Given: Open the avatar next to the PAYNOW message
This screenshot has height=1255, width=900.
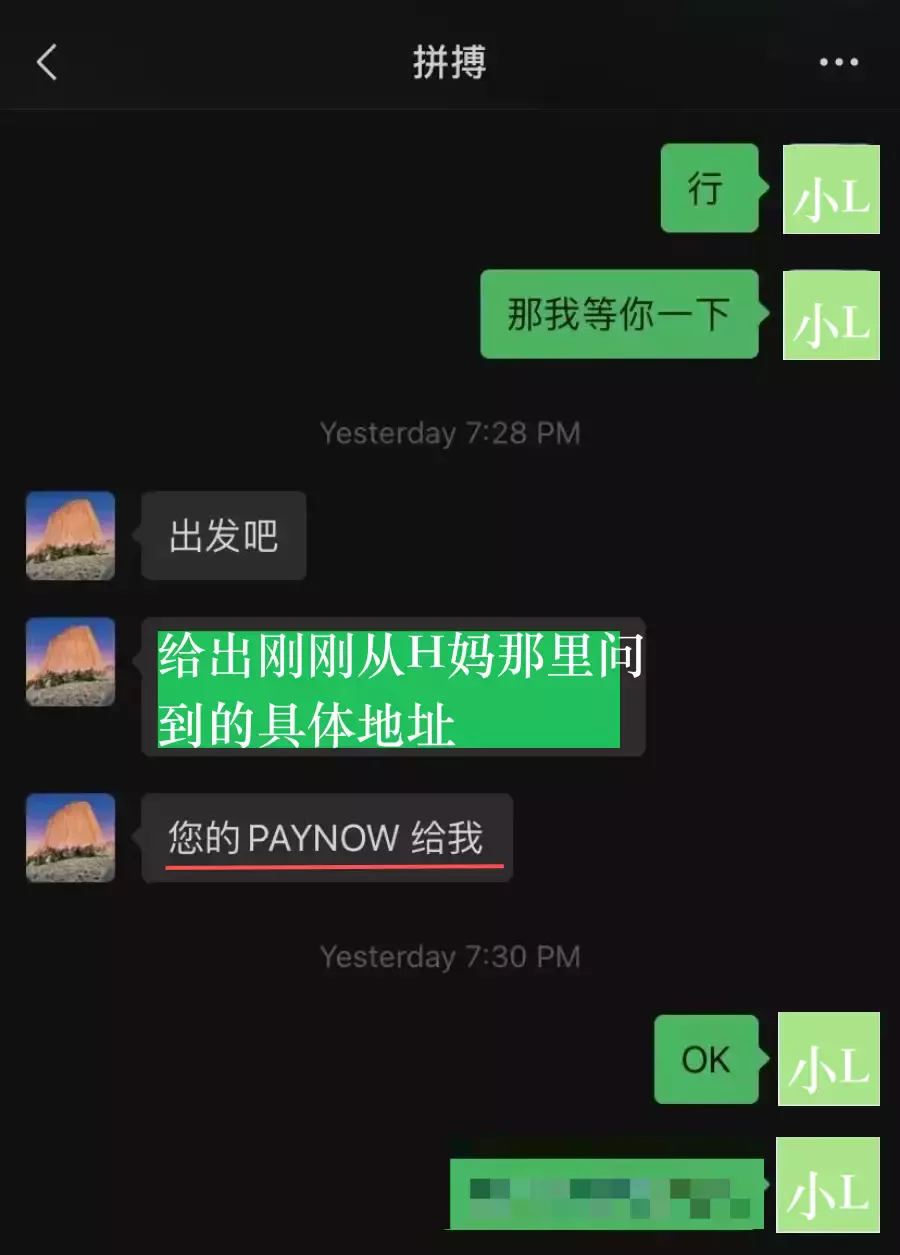Looking at the screenshot, I should click(70, 838).
